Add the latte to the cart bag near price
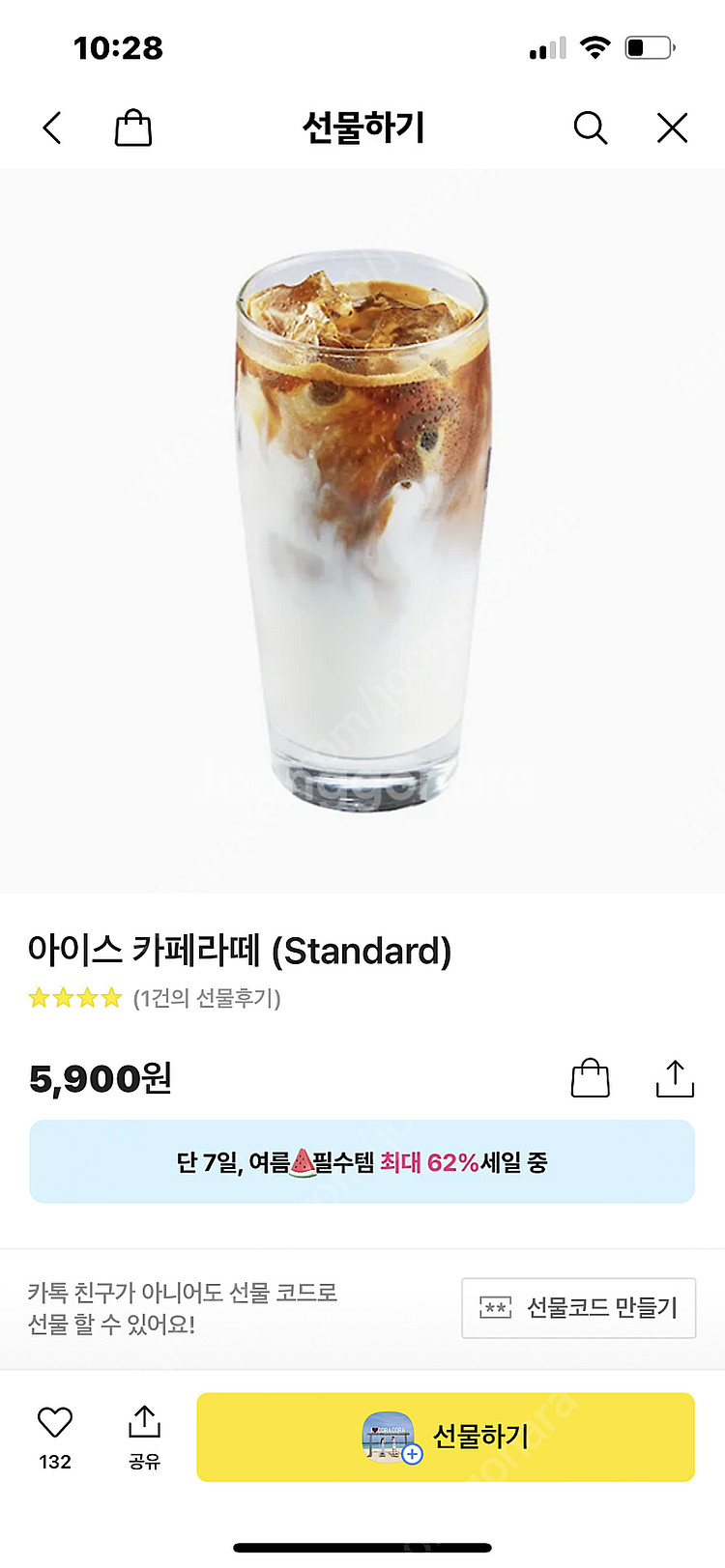Screen dimensions: 725x1568 point(591,1079)
